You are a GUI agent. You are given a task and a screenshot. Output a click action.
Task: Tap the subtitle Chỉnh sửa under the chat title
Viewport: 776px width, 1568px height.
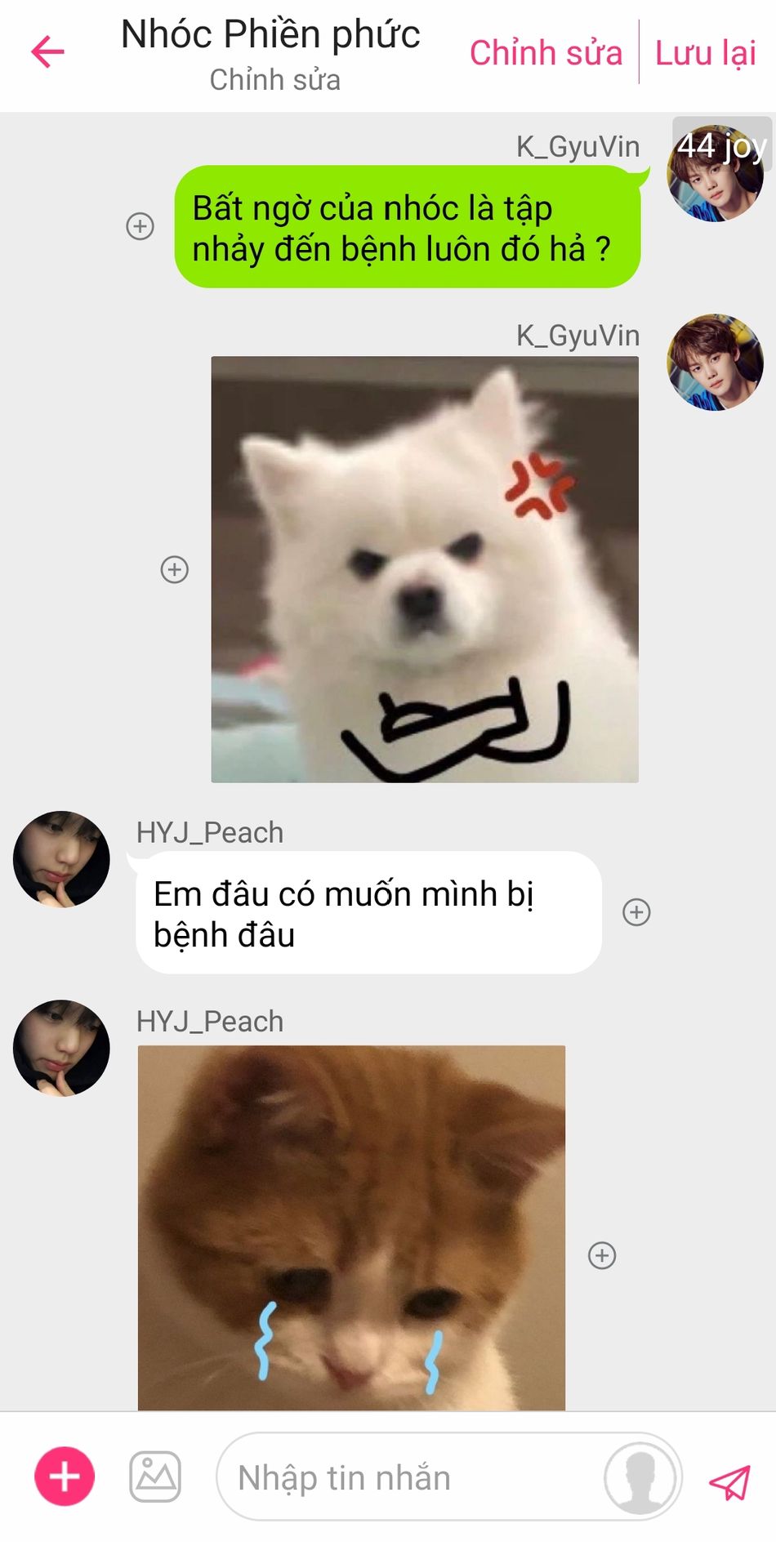[274, 80]
